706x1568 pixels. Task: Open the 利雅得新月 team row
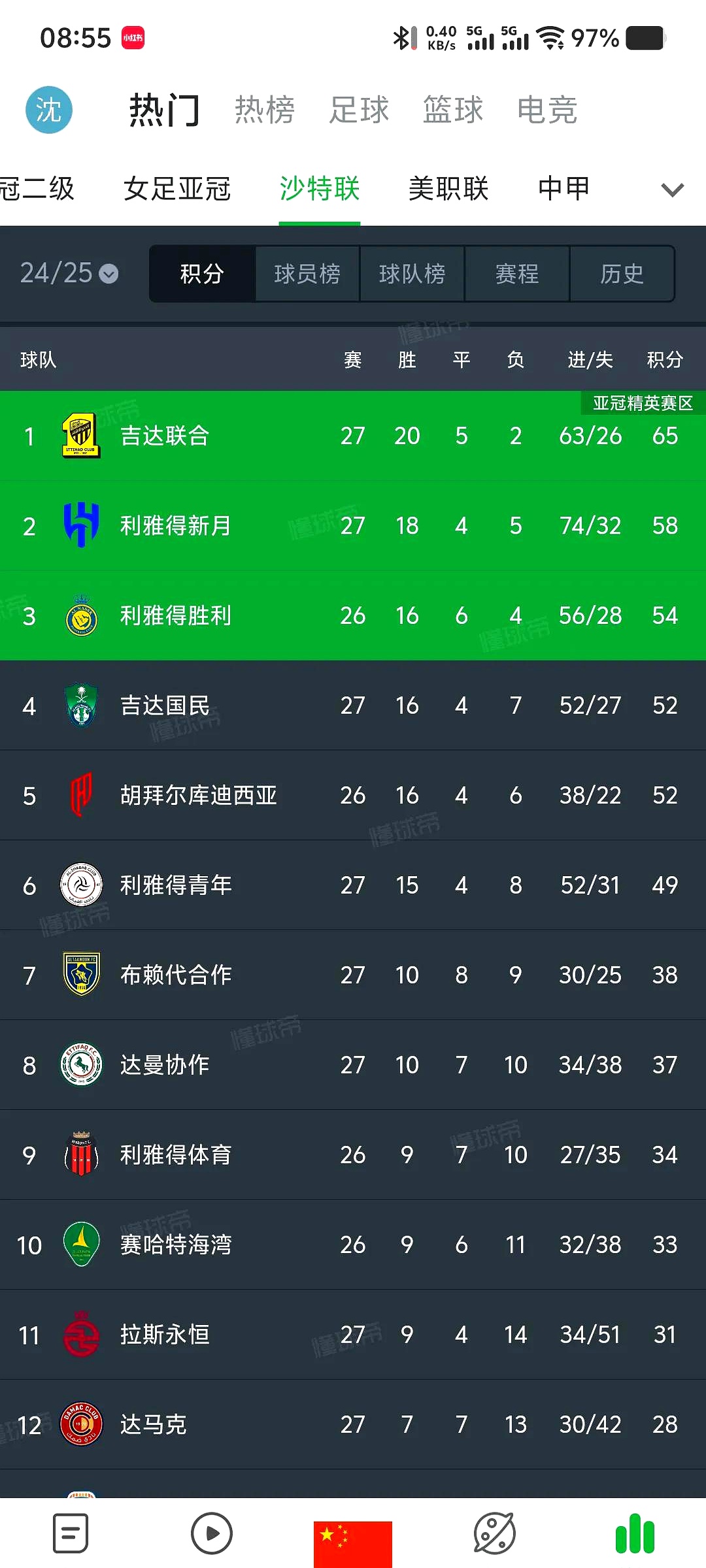click(x=175, y=526)
